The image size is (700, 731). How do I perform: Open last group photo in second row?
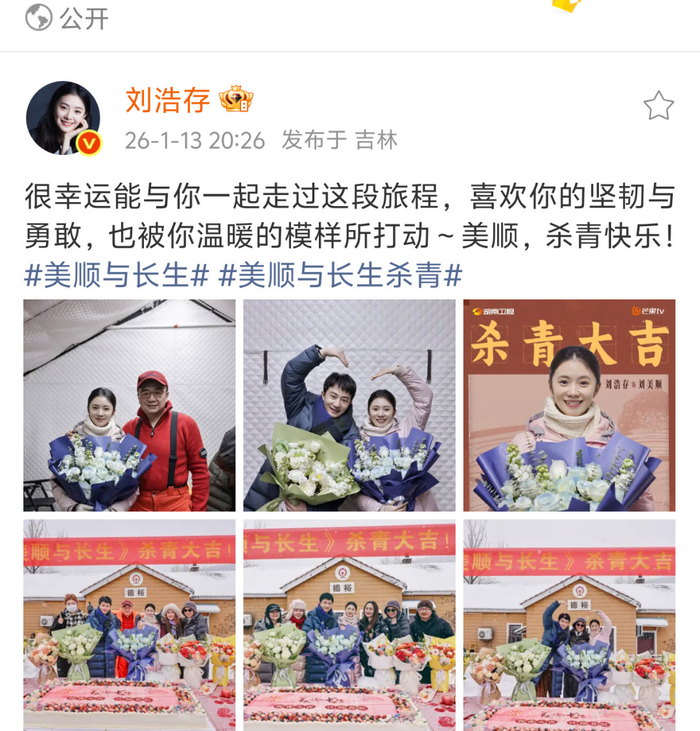[x=568, y=624]
